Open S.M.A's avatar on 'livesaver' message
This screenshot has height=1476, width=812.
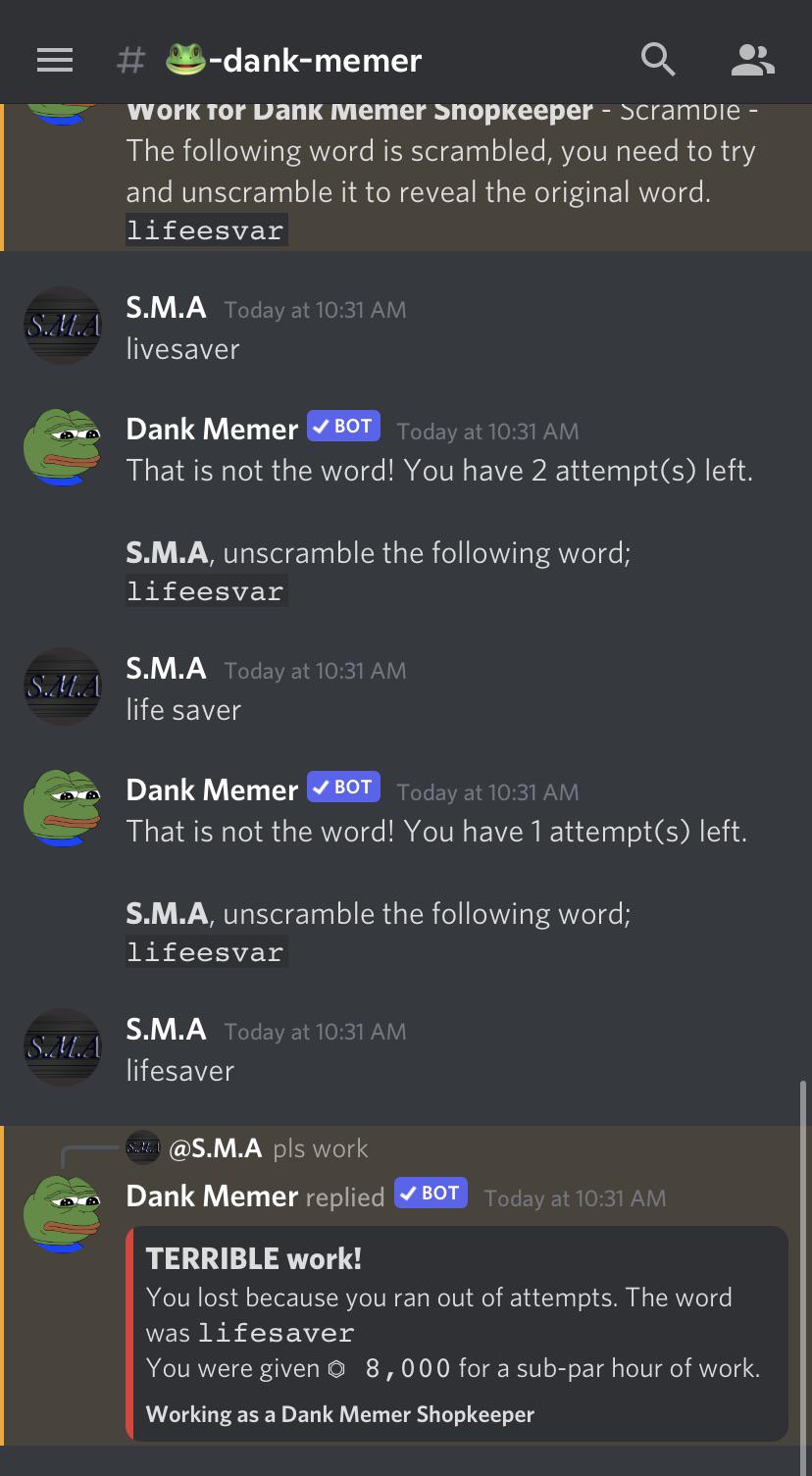click(63, 326)
